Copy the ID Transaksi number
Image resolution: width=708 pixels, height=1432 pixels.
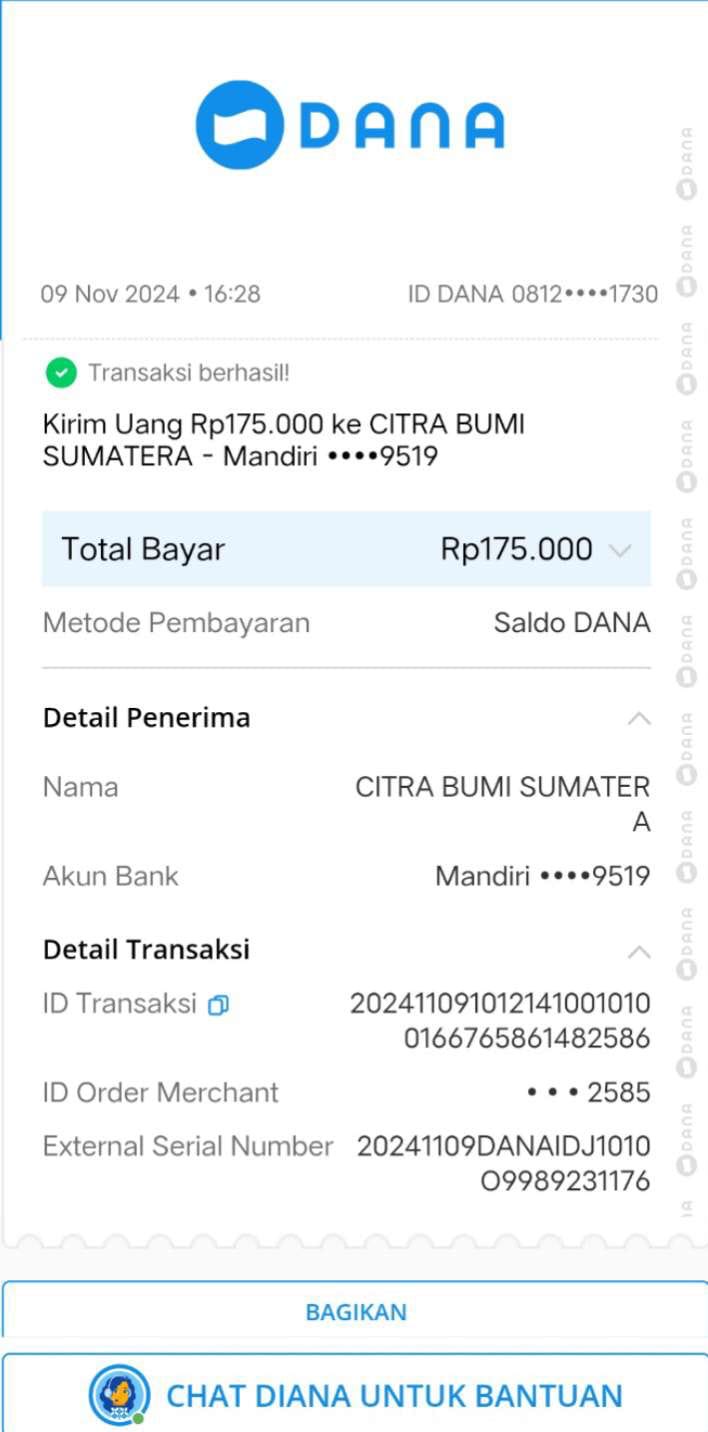point(218,1006)
